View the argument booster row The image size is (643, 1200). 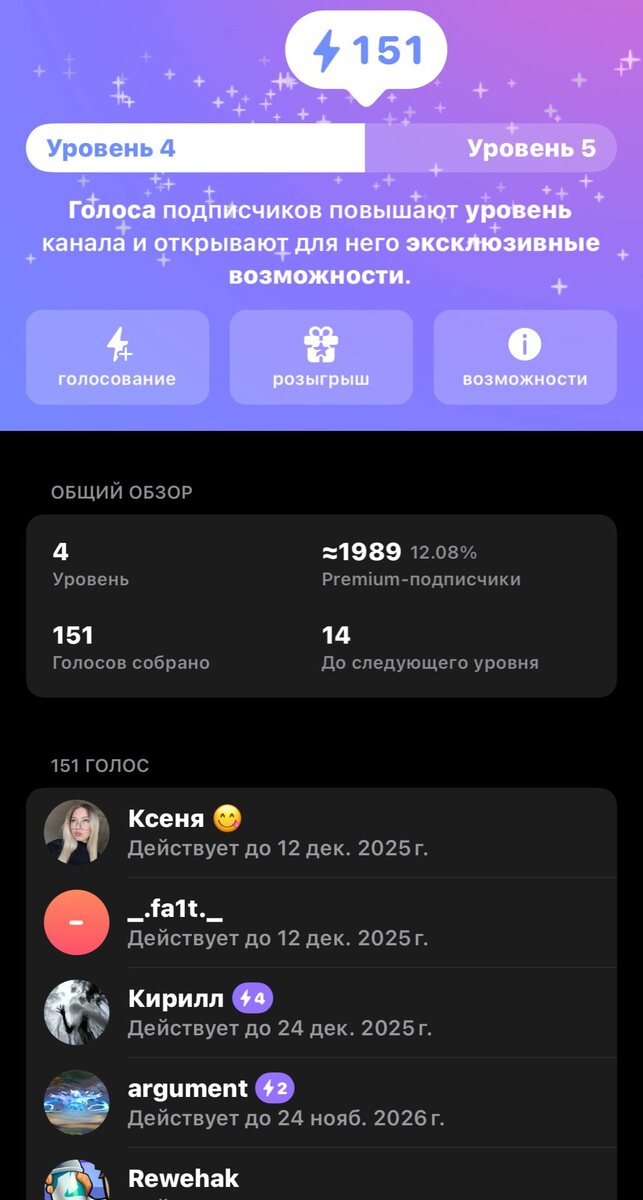[x=320, y=1102]
